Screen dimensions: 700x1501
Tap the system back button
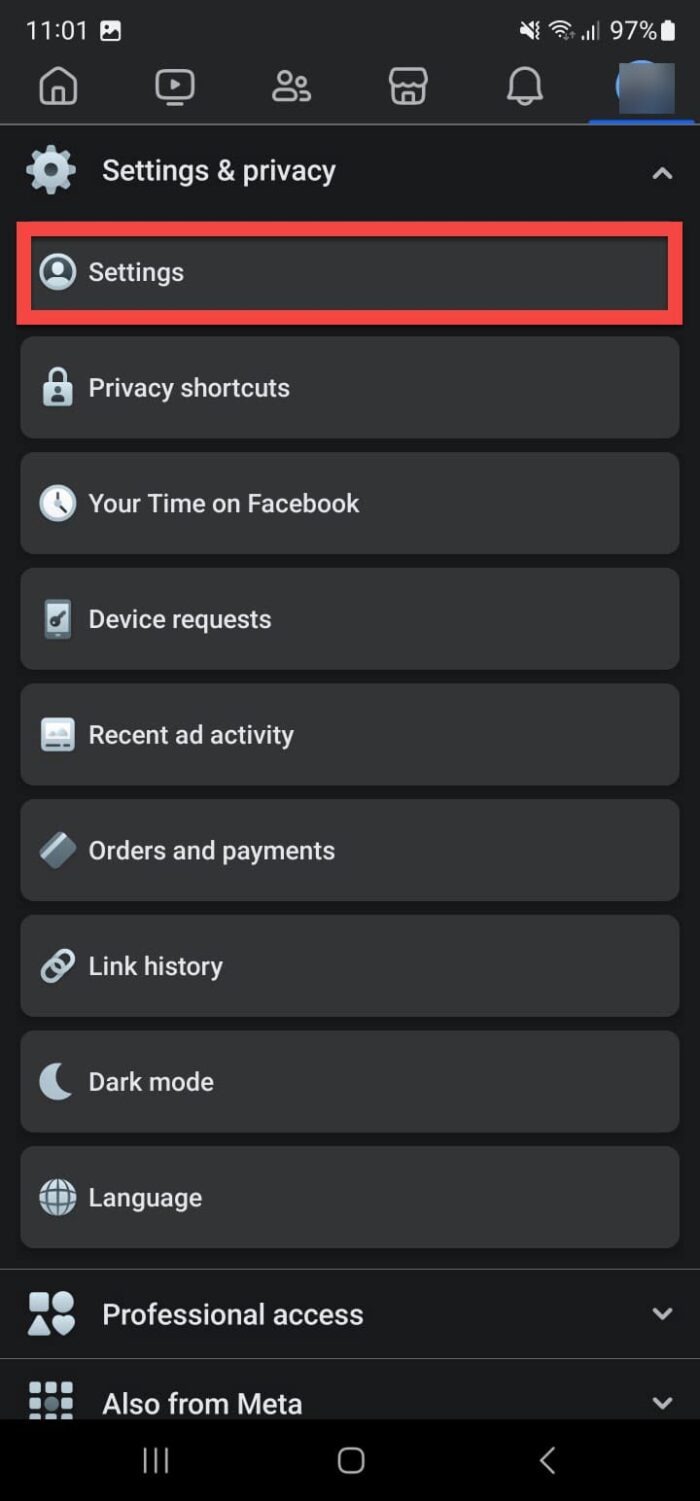(x=546, y=1461)
